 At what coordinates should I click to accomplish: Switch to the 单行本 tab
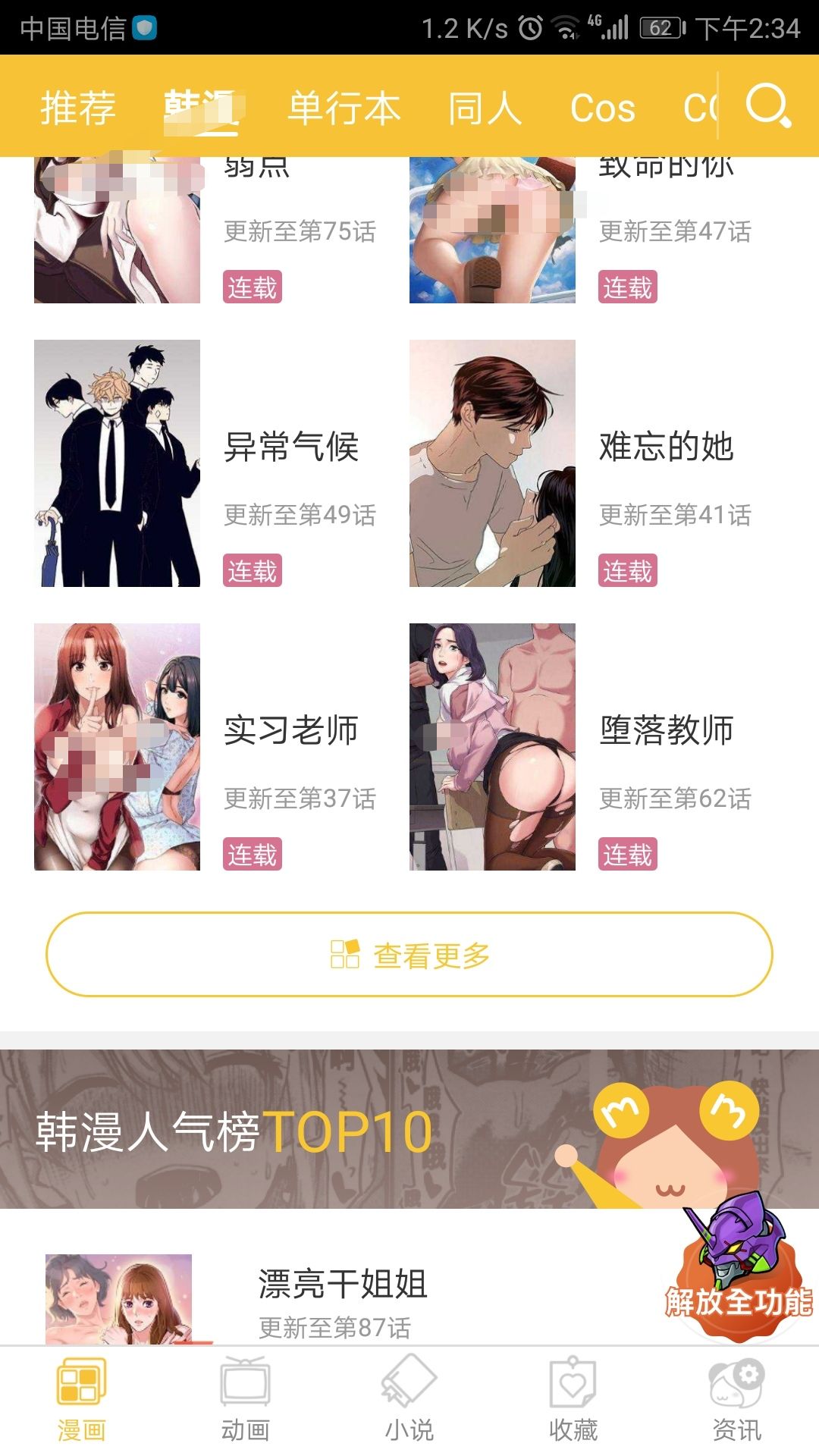[x=344, y=108]
